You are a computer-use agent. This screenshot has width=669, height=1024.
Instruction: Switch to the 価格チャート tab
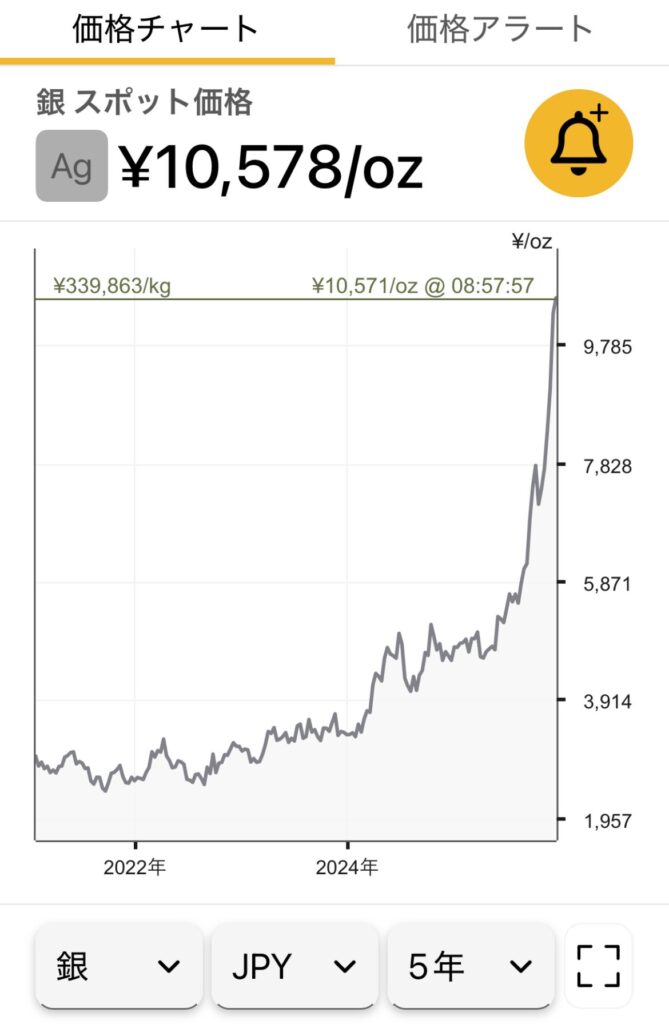click(x=166, y=30)
